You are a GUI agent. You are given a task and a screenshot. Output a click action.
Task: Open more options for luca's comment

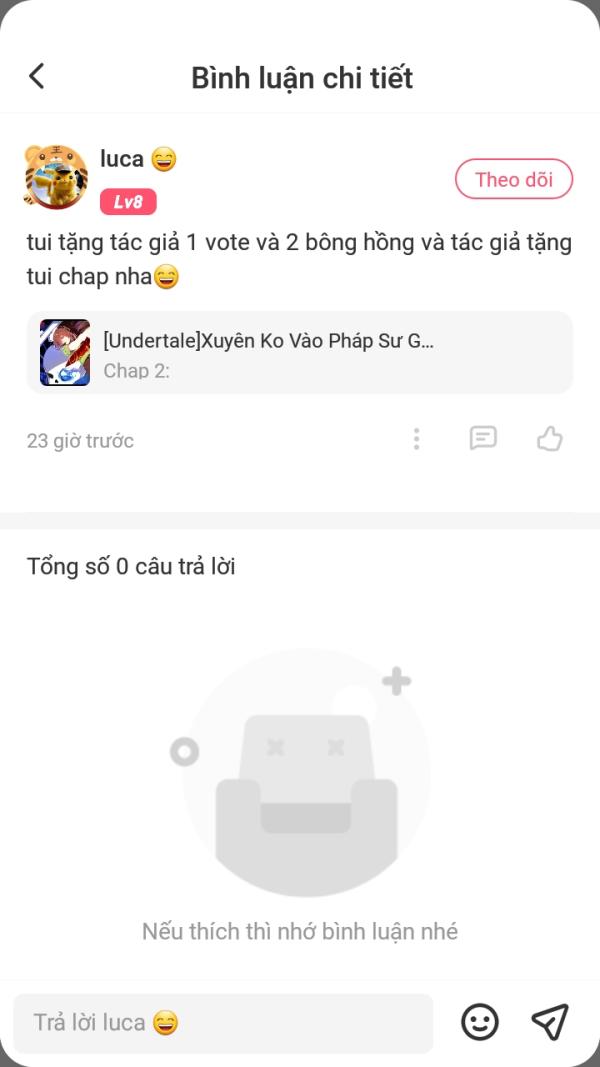[416, 439]
